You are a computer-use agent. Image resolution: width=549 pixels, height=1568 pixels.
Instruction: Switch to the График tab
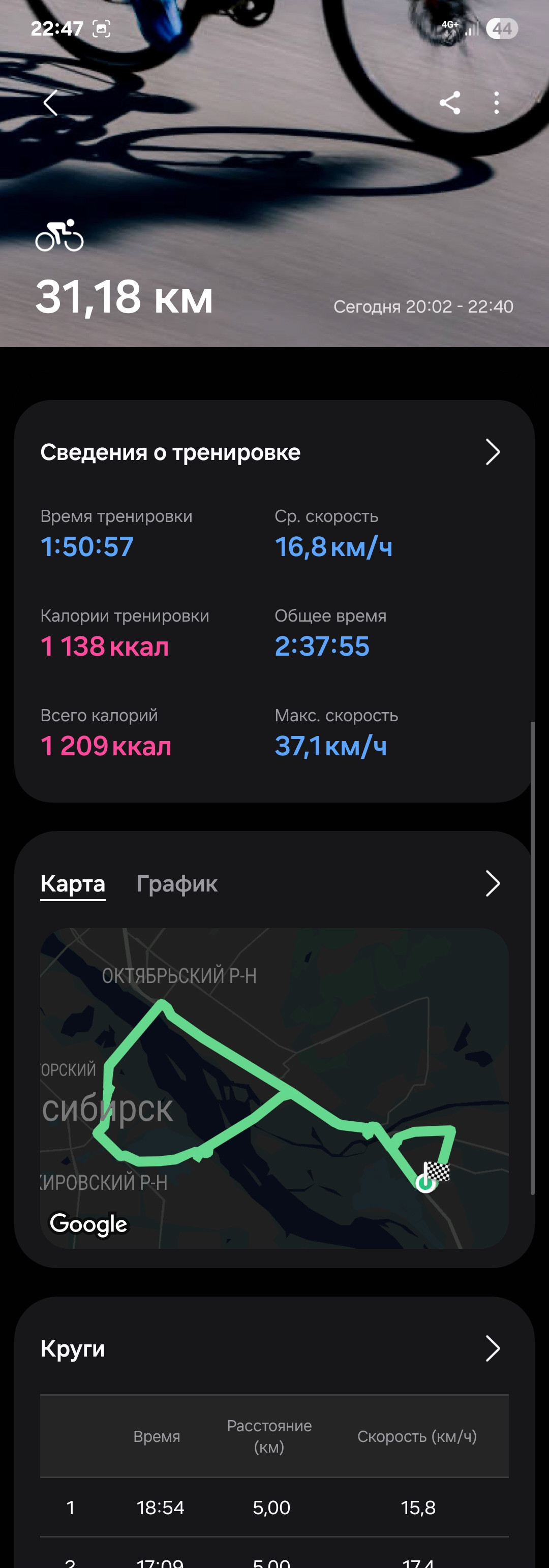(x=176, y=883)
